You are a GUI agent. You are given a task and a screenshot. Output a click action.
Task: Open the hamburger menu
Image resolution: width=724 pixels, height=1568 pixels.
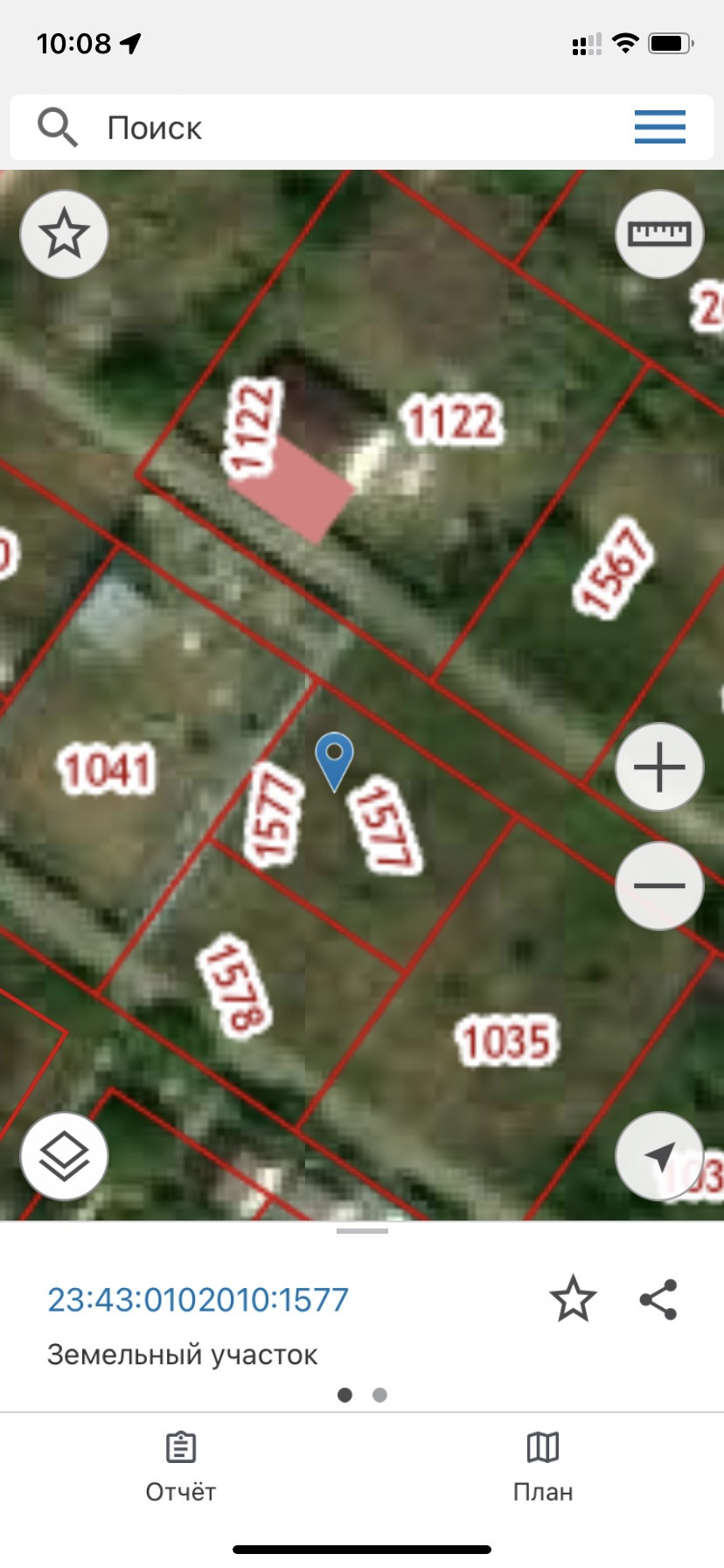[659, 128]
